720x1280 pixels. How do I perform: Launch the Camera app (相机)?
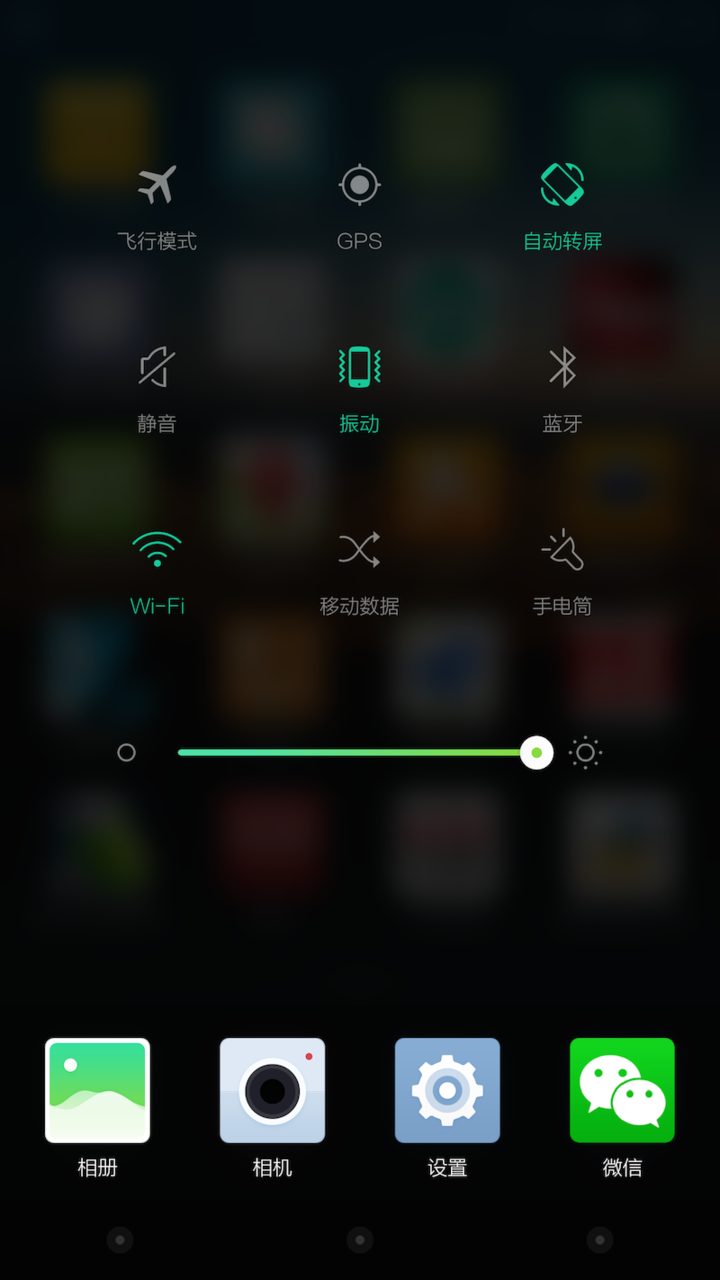pos(272,1090)
